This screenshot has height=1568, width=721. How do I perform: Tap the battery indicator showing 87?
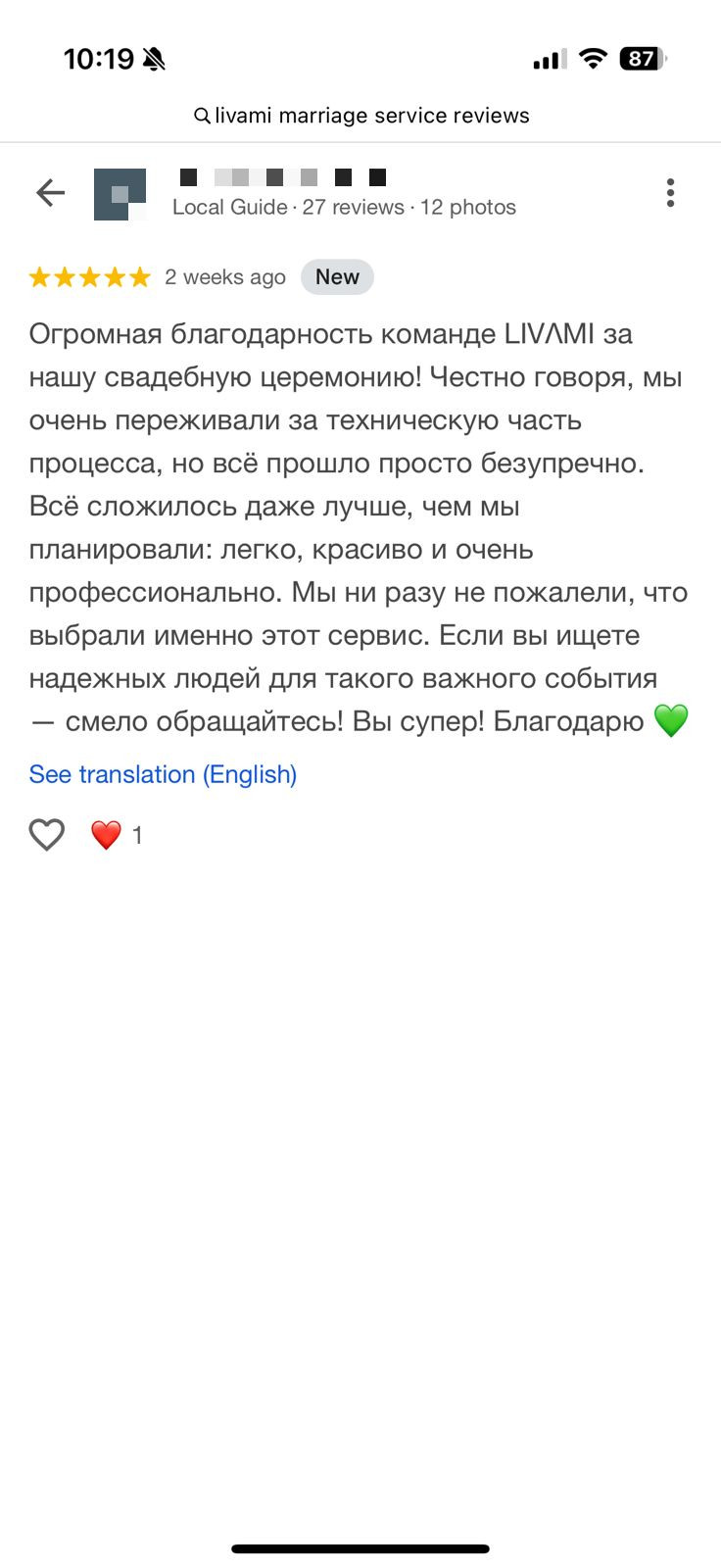tap(640, 59)
